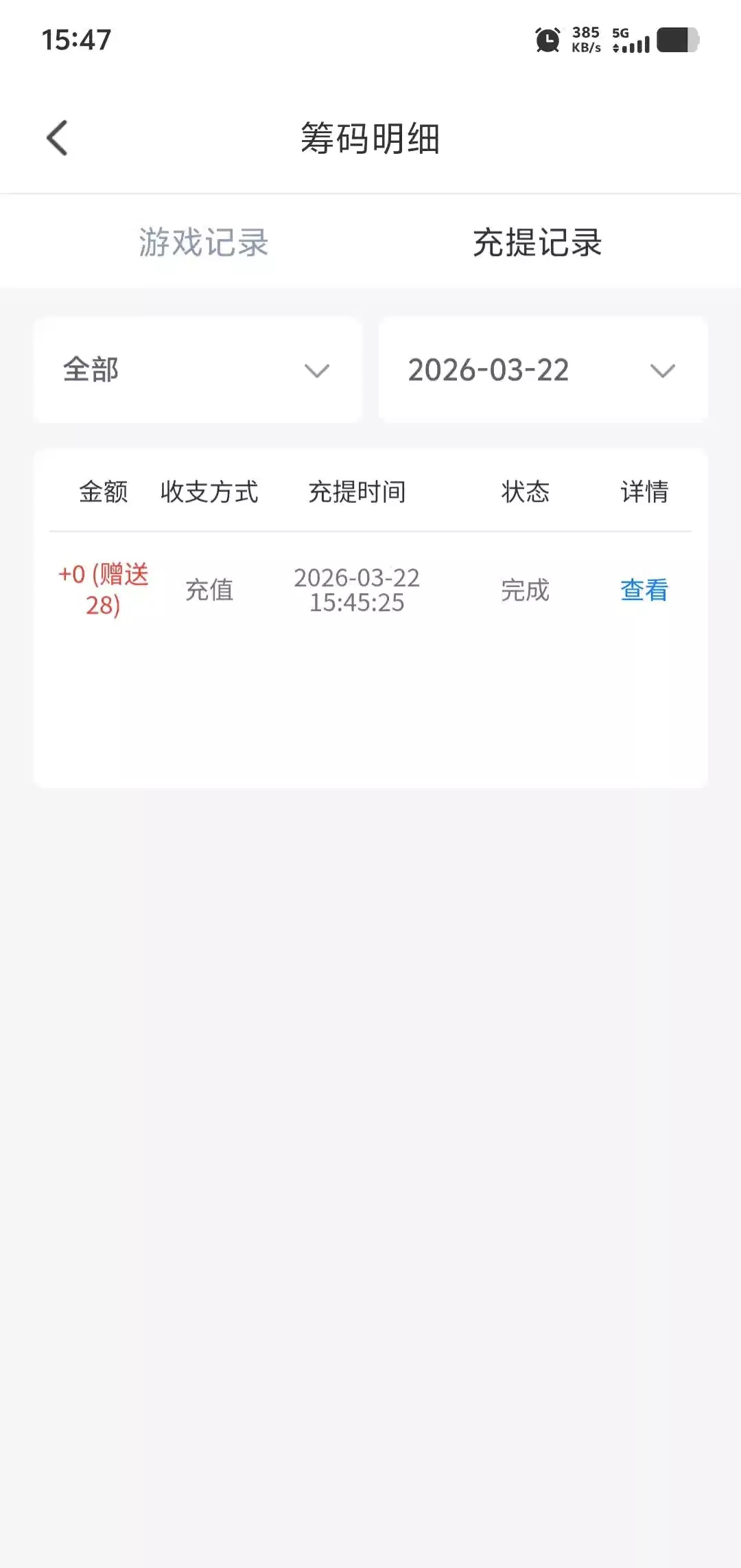Image resolution: width=741 pixels, height=1568 pixels.
Task: Go back from 筹码明细 page
Action: pyautogui.click(x=58, y=138)
